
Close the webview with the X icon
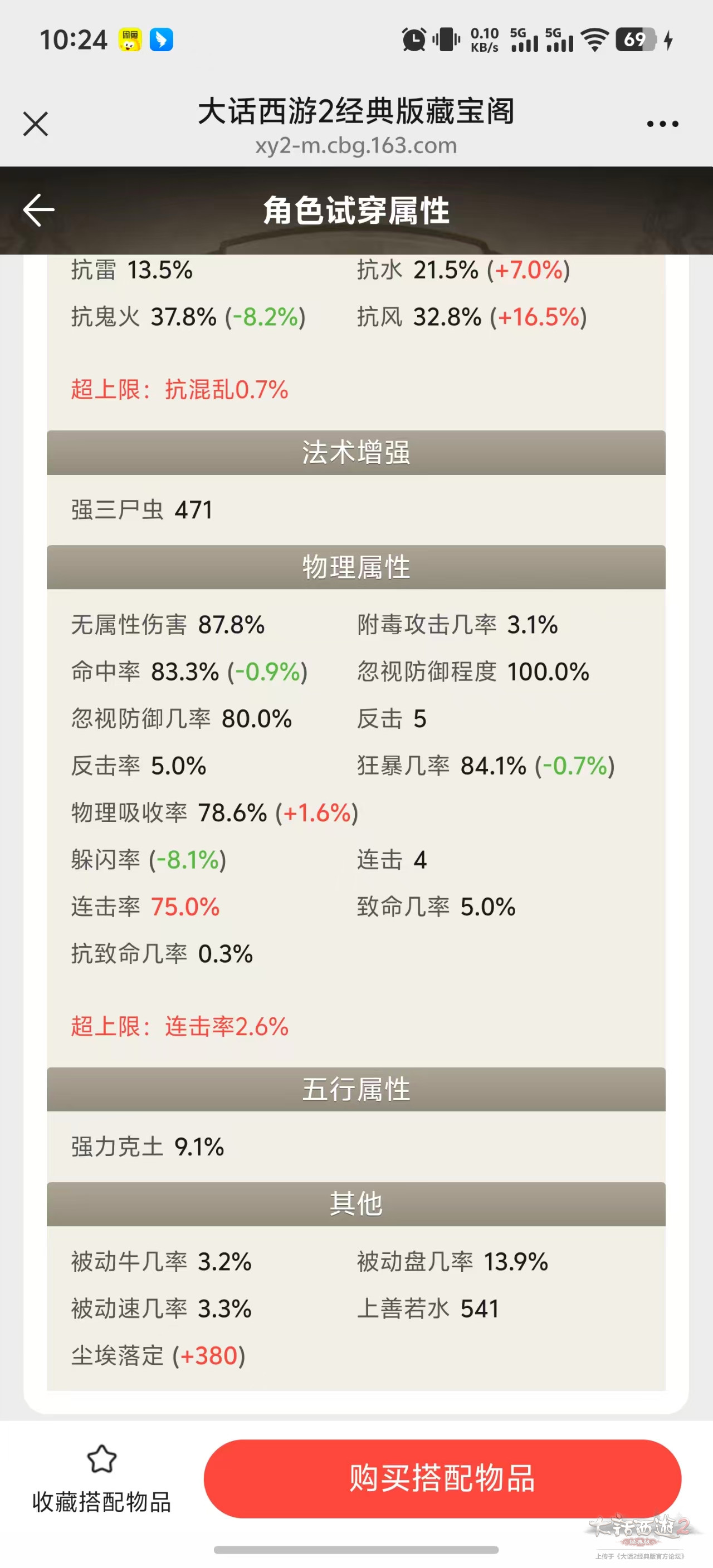pos(35,124)
